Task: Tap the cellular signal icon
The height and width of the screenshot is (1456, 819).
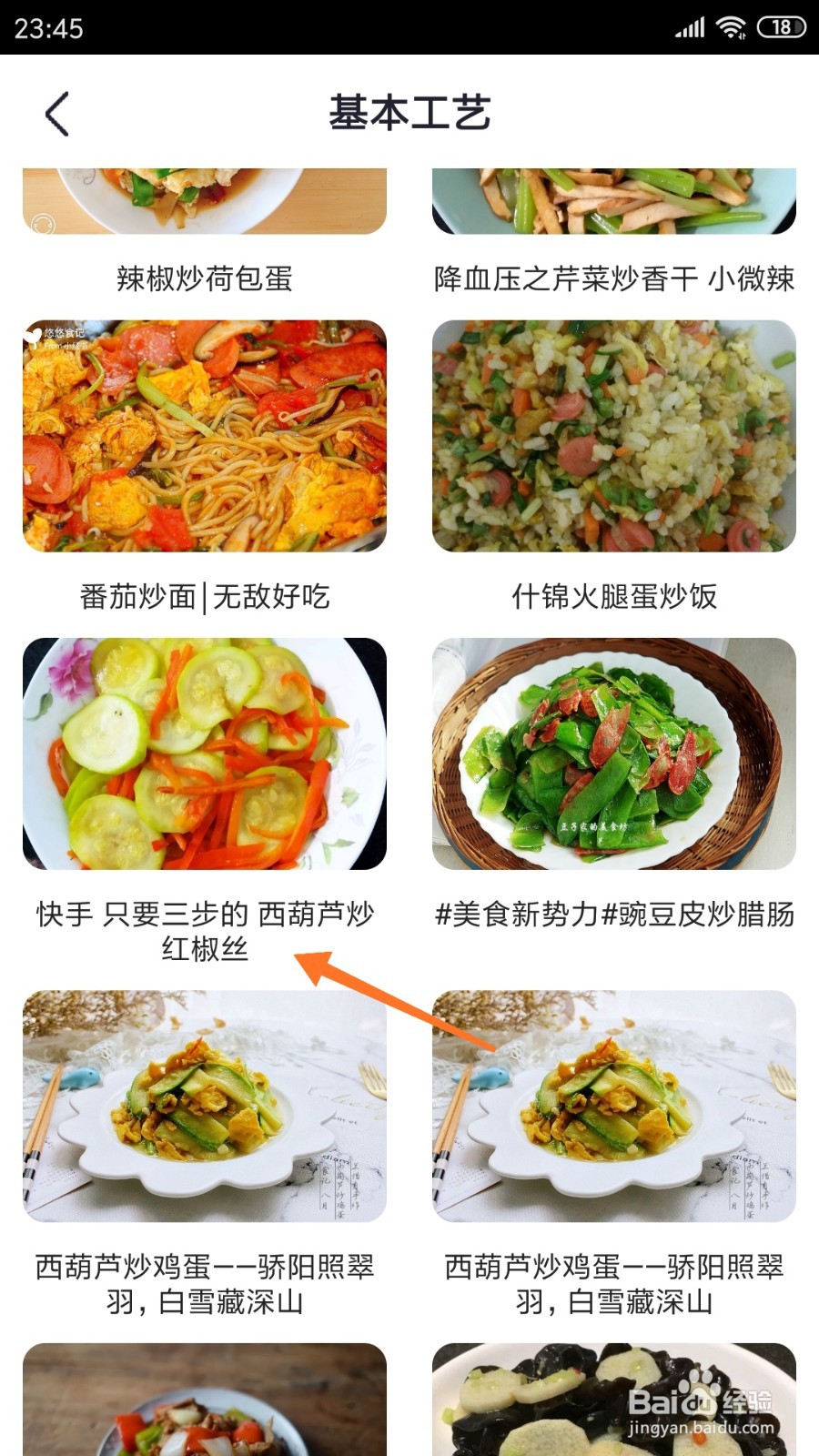Action: tap(688, 27)
